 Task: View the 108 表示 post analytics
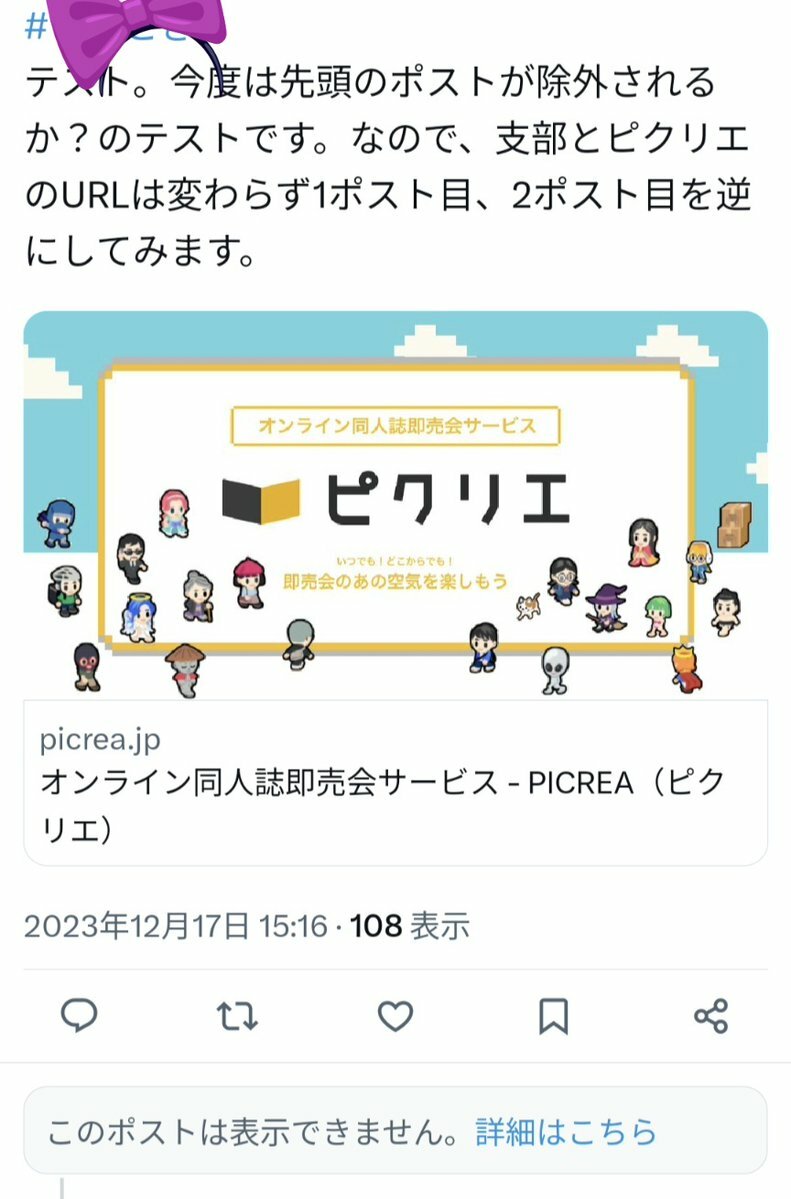(x=410, y=927)
